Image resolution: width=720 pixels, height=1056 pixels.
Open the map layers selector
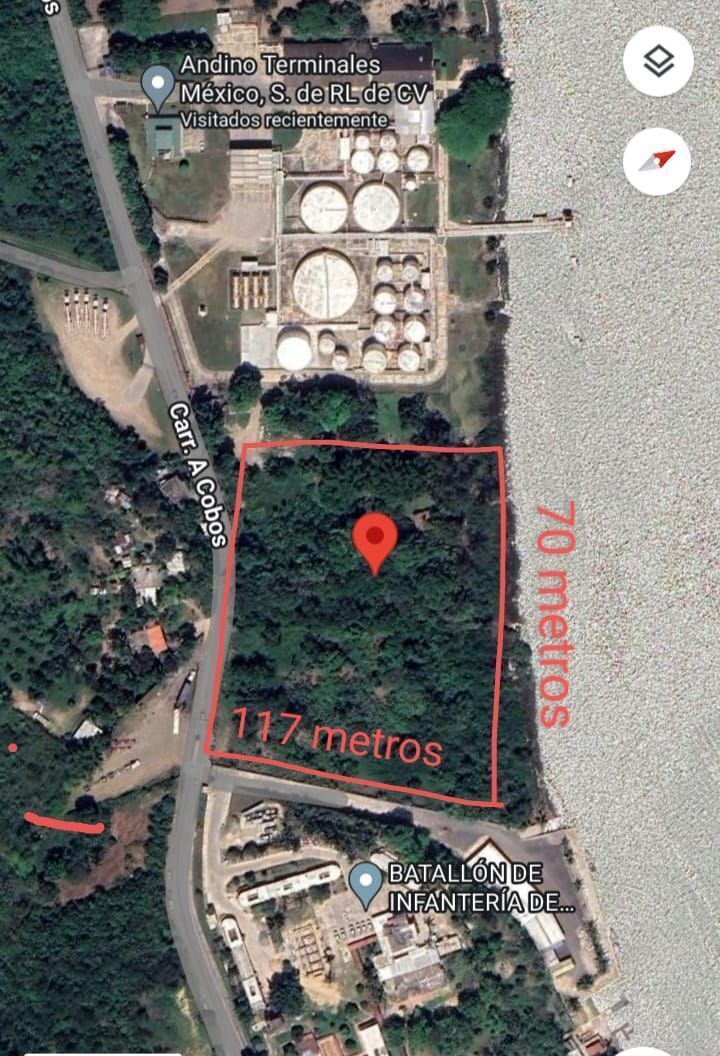tap(657, 62)
